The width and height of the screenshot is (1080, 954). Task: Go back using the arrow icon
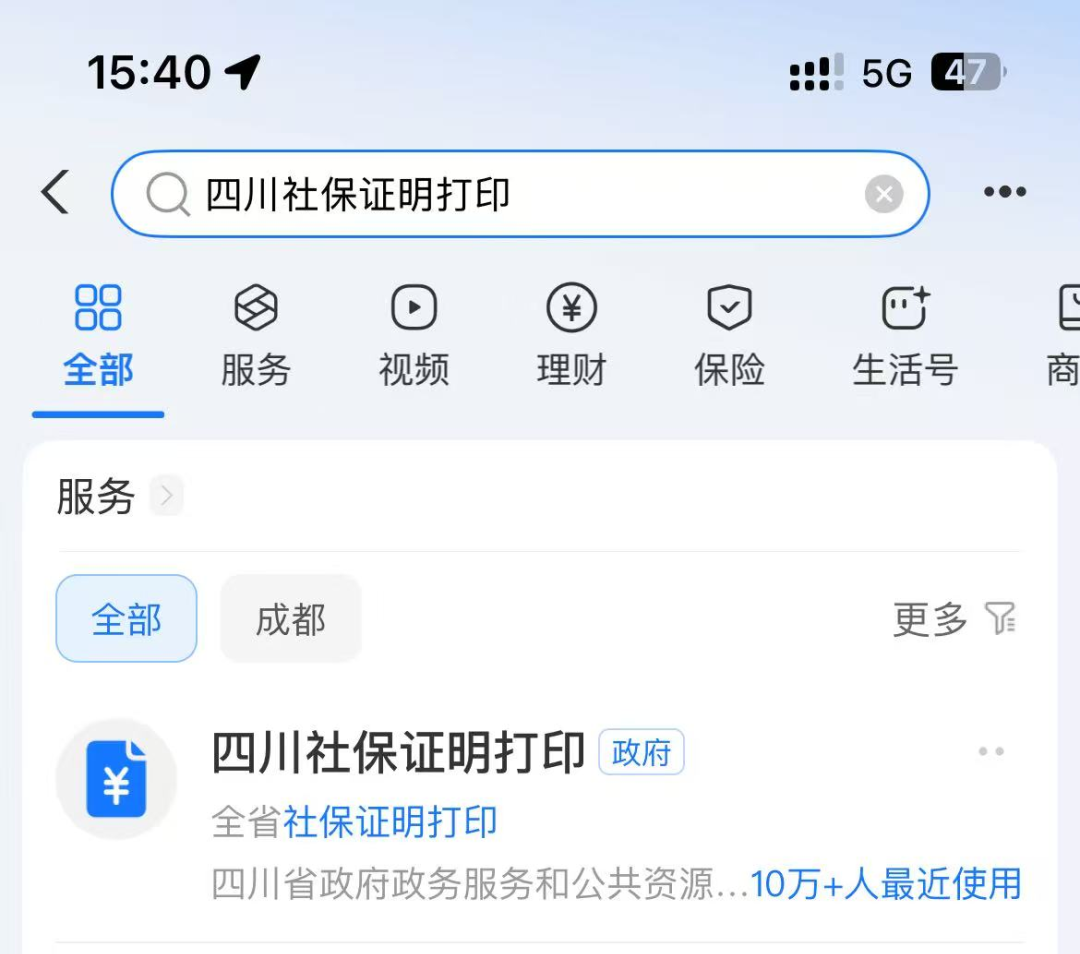tap(56, 192)
